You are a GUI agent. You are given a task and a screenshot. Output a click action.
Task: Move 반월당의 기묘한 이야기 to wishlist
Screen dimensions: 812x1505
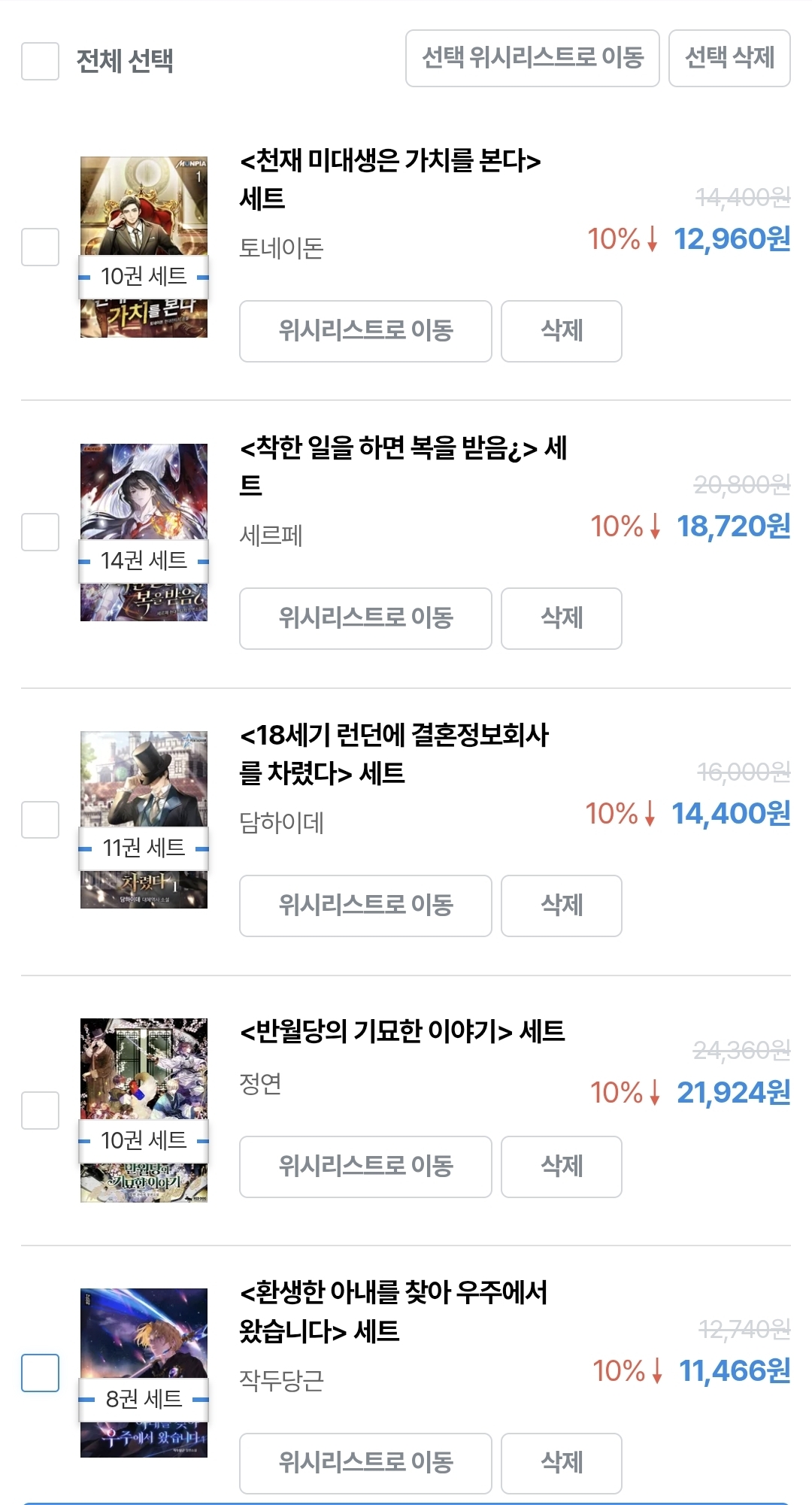365,1167
